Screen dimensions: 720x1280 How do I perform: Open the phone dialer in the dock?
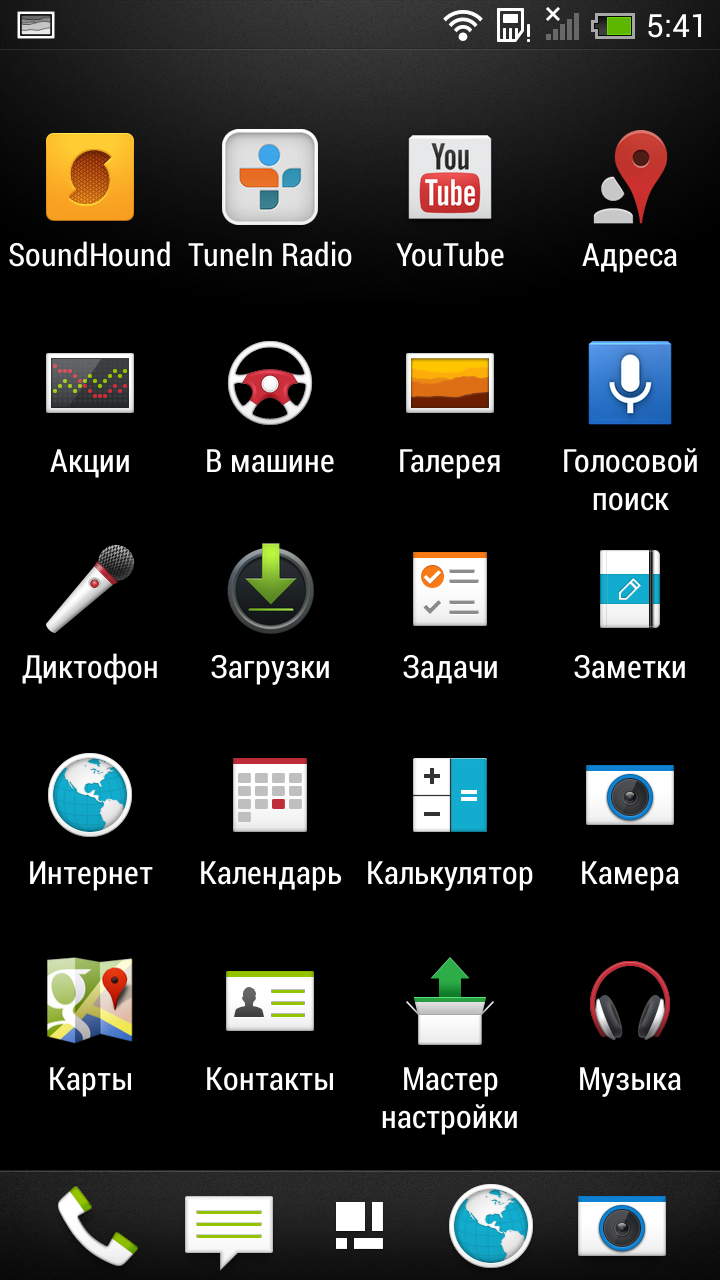coord(97,1226)
